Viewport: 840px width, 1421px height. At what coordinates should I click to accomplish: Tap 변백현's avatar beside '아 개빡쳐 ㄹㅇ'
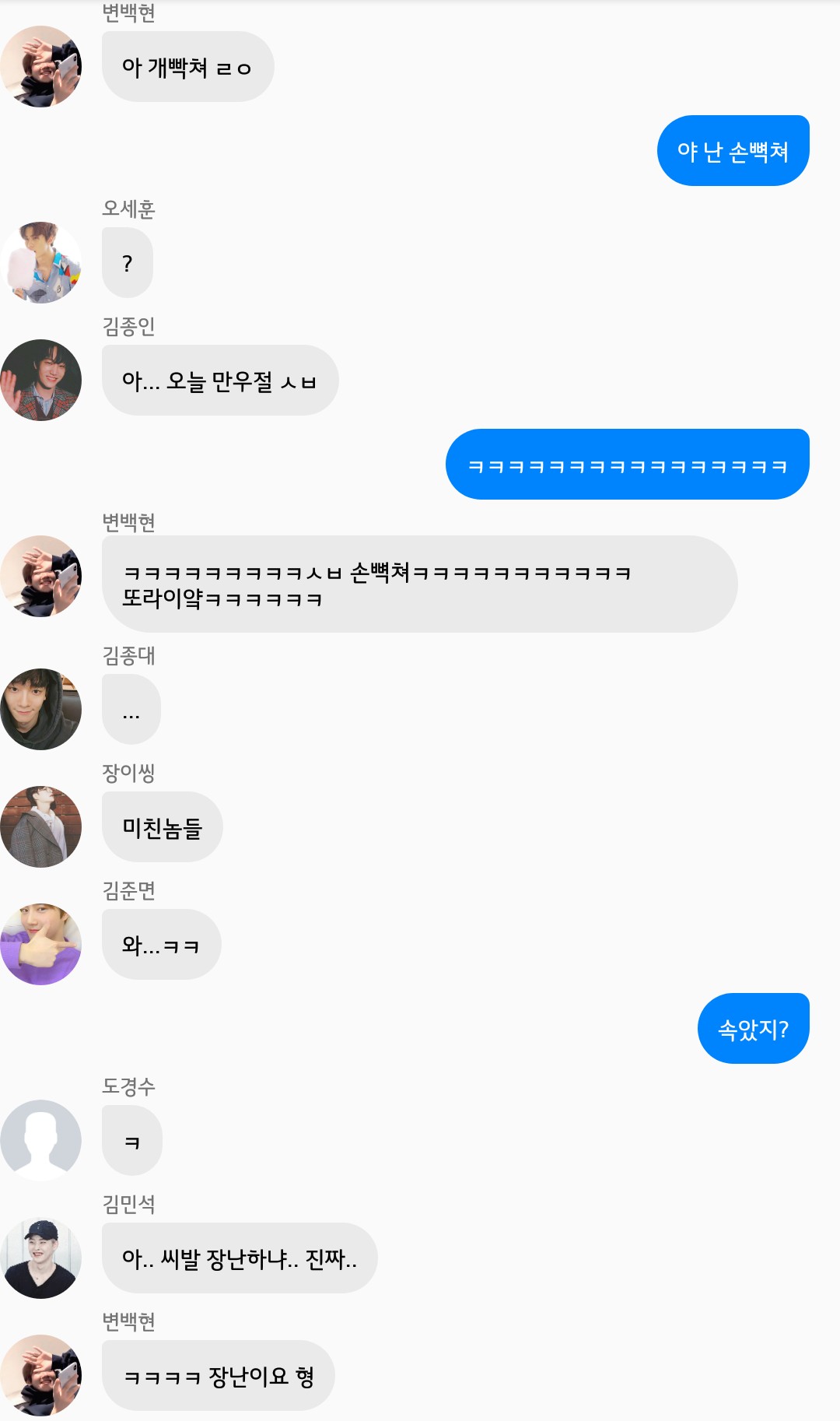tap(40, 66)
